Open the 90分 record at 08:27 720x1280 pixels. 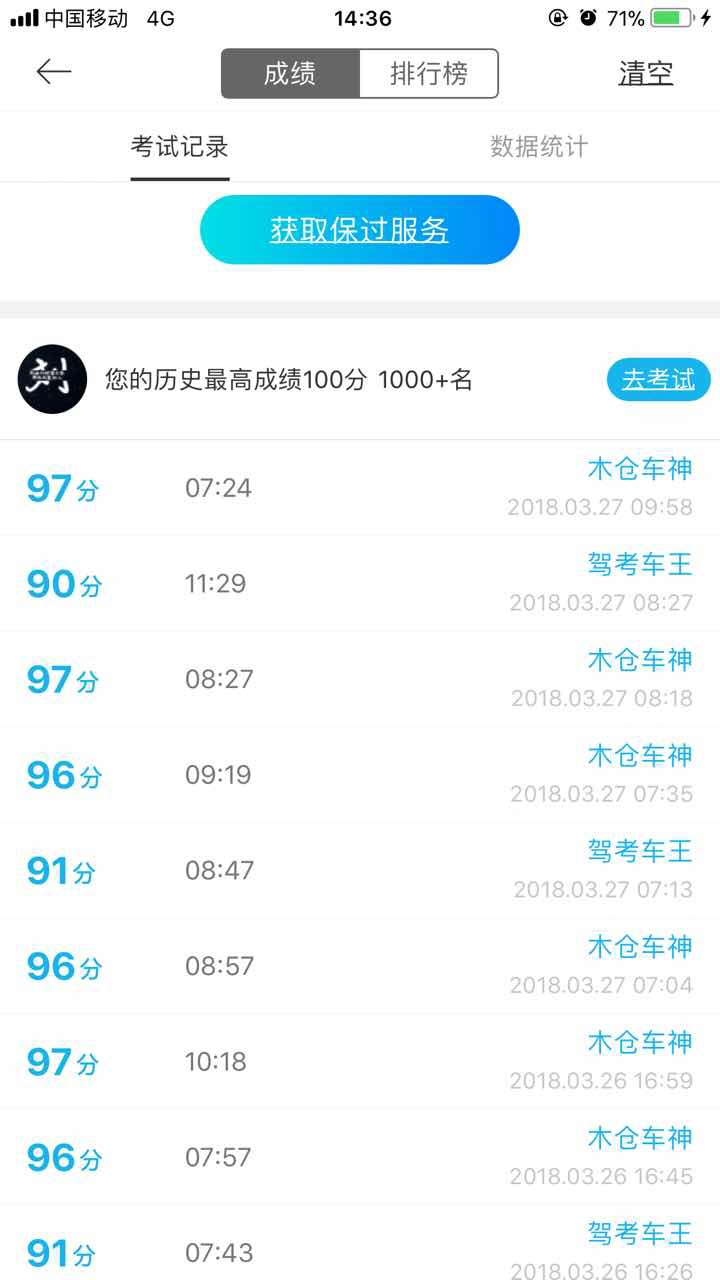(360, 583)
